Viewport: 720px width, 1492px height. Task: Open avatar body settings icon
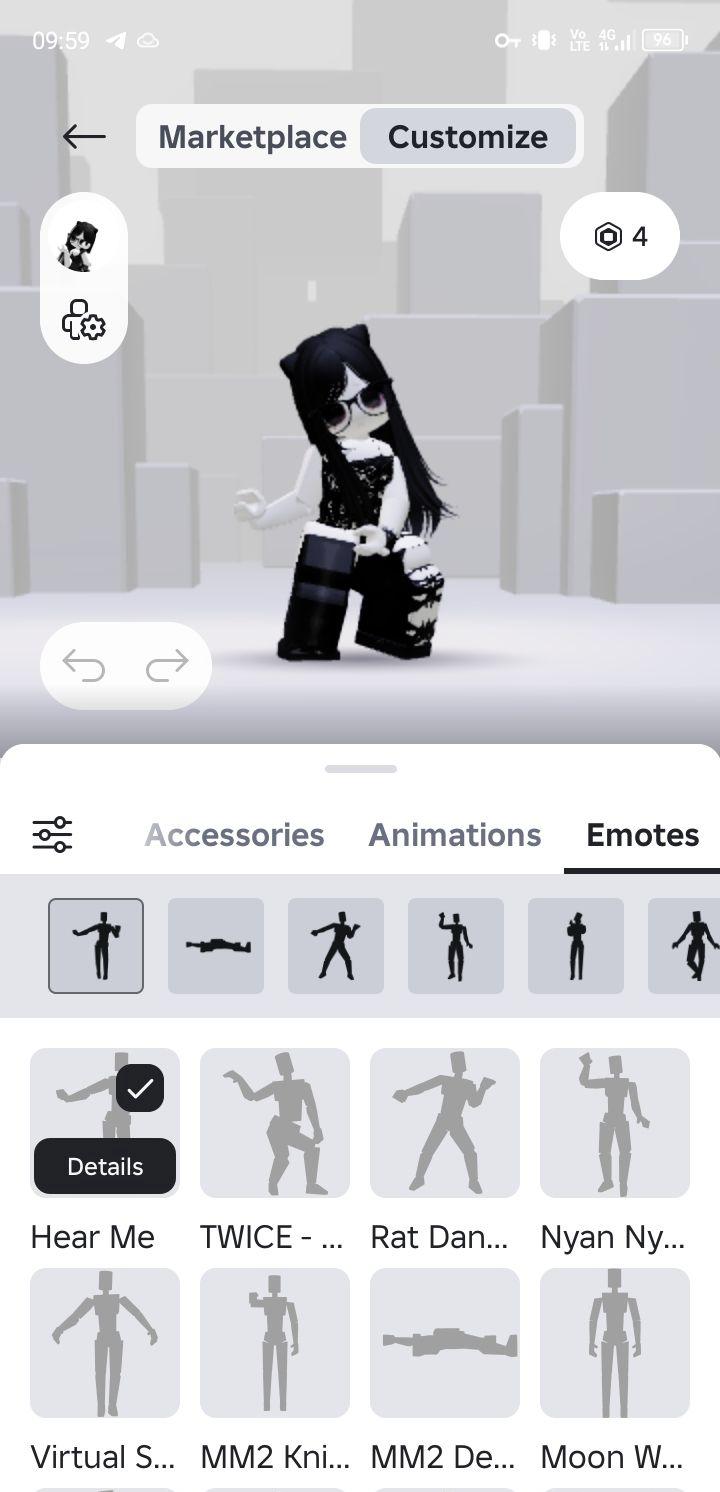coord(84,321)
